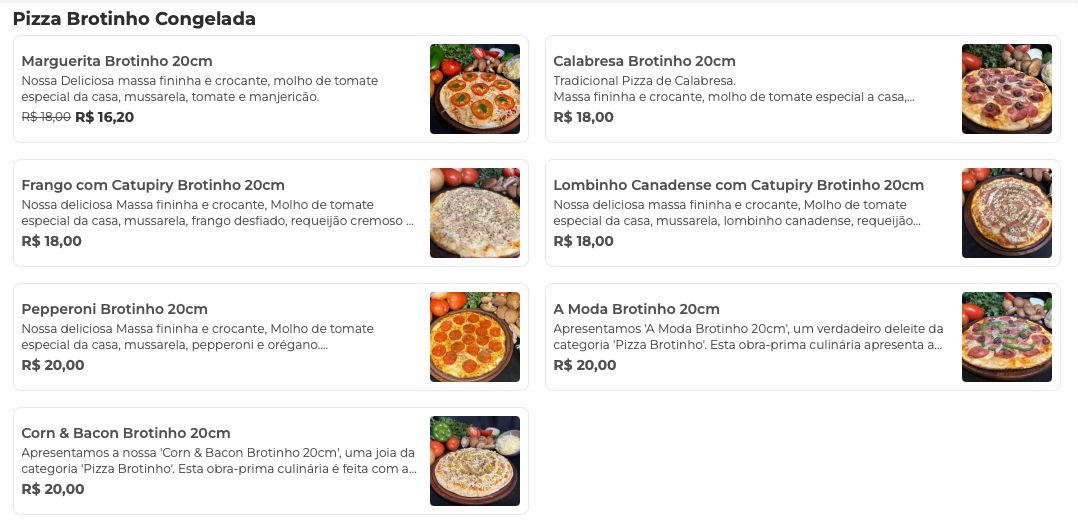The width and height of the screenshot is (1078, 528).
Task: Select the Calabresa Brotinho 20cm item
Action: (802, 89)
